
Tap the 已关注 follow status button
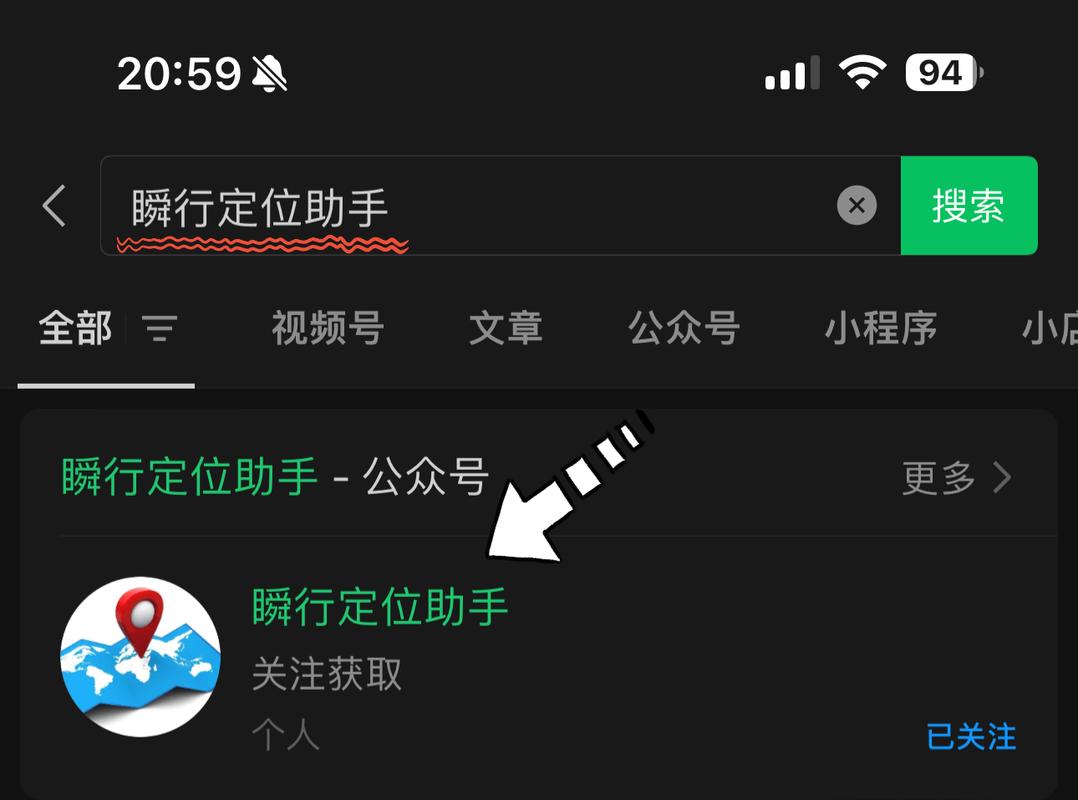[970, 737]
